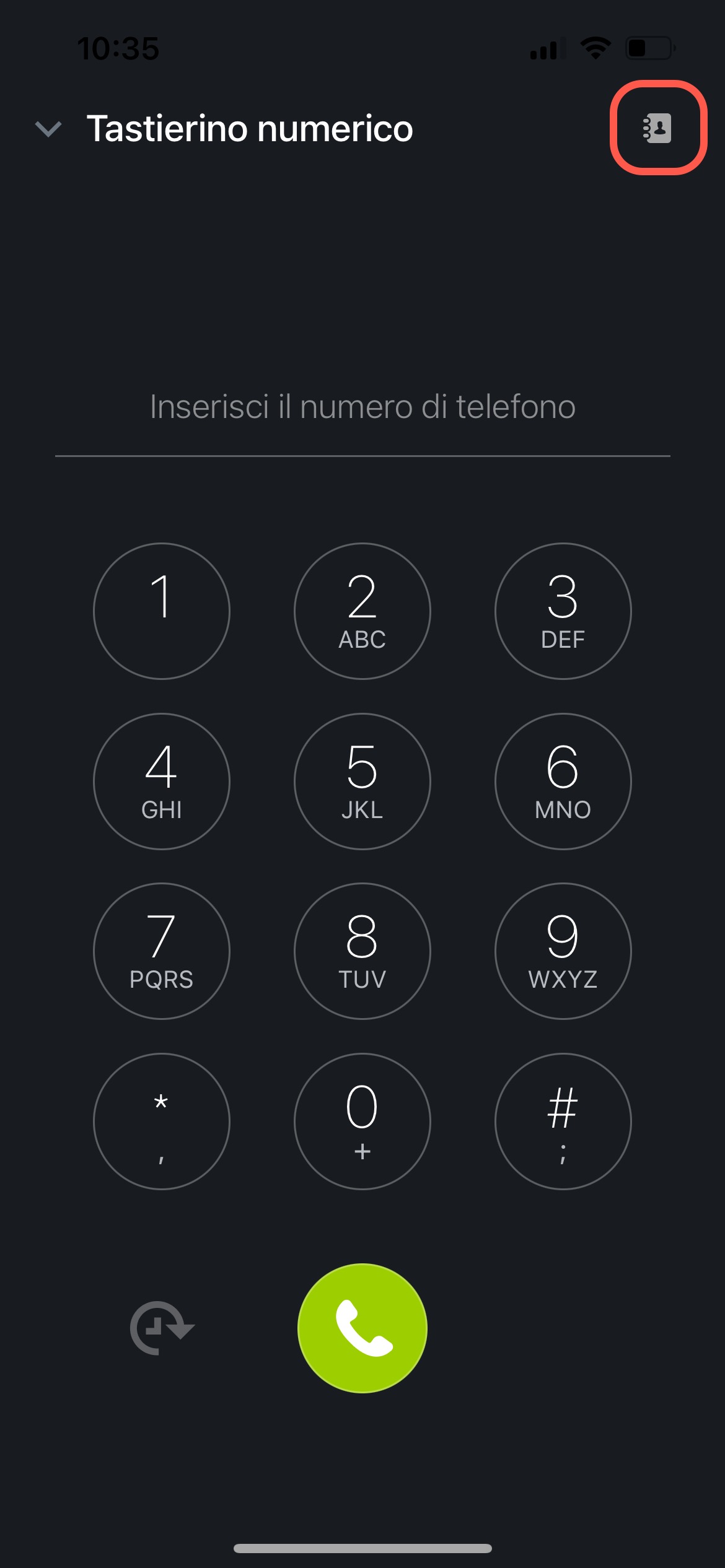Start the call with green button
Image resolution: width=725 pixels, height=1568 pixels.
[x=362, y=1328]
